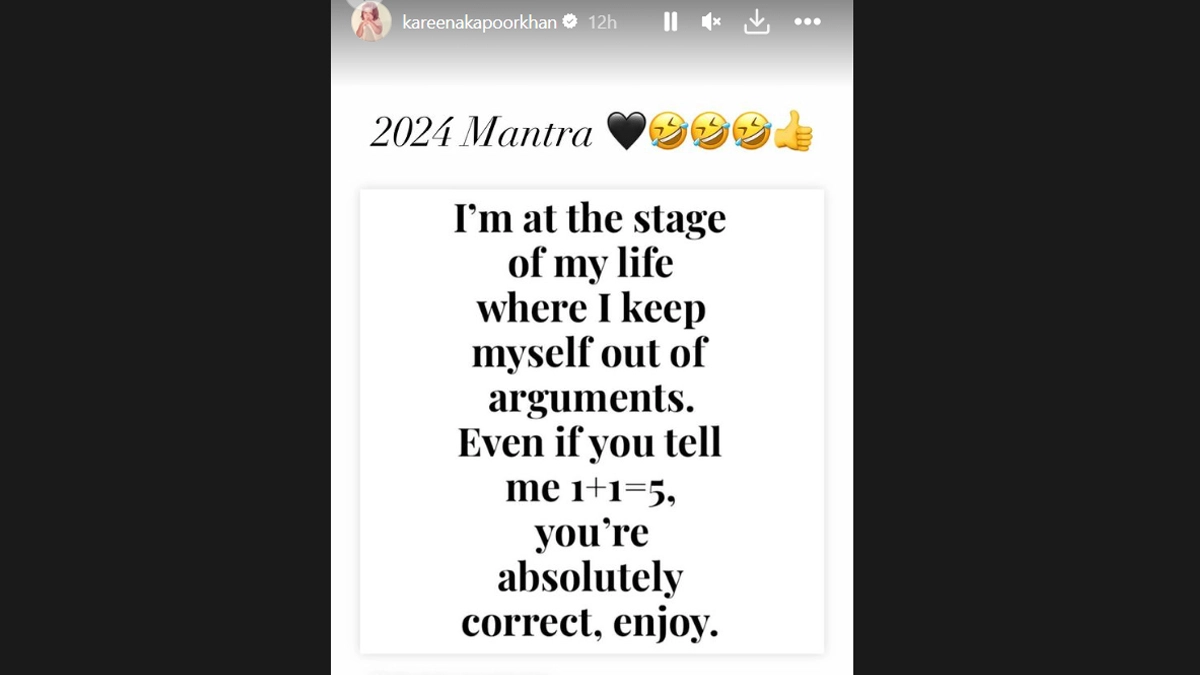Open kareenakapoorkhan's profile picture
The image size is (1200, 675).
(371, 21)
